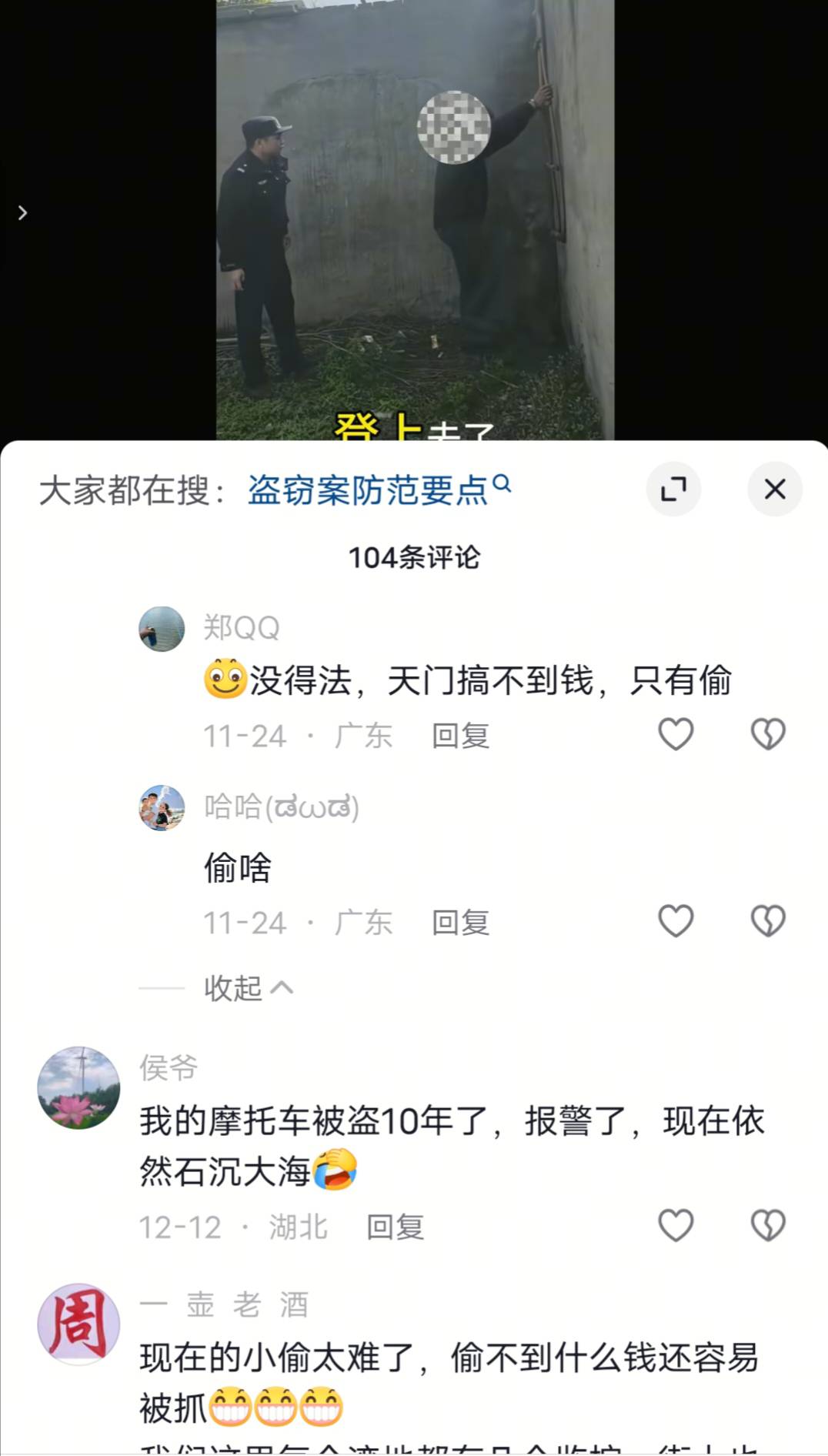828x1456 pixels.
Task: Expand comments panel to full screen
Action: [673, 489]
